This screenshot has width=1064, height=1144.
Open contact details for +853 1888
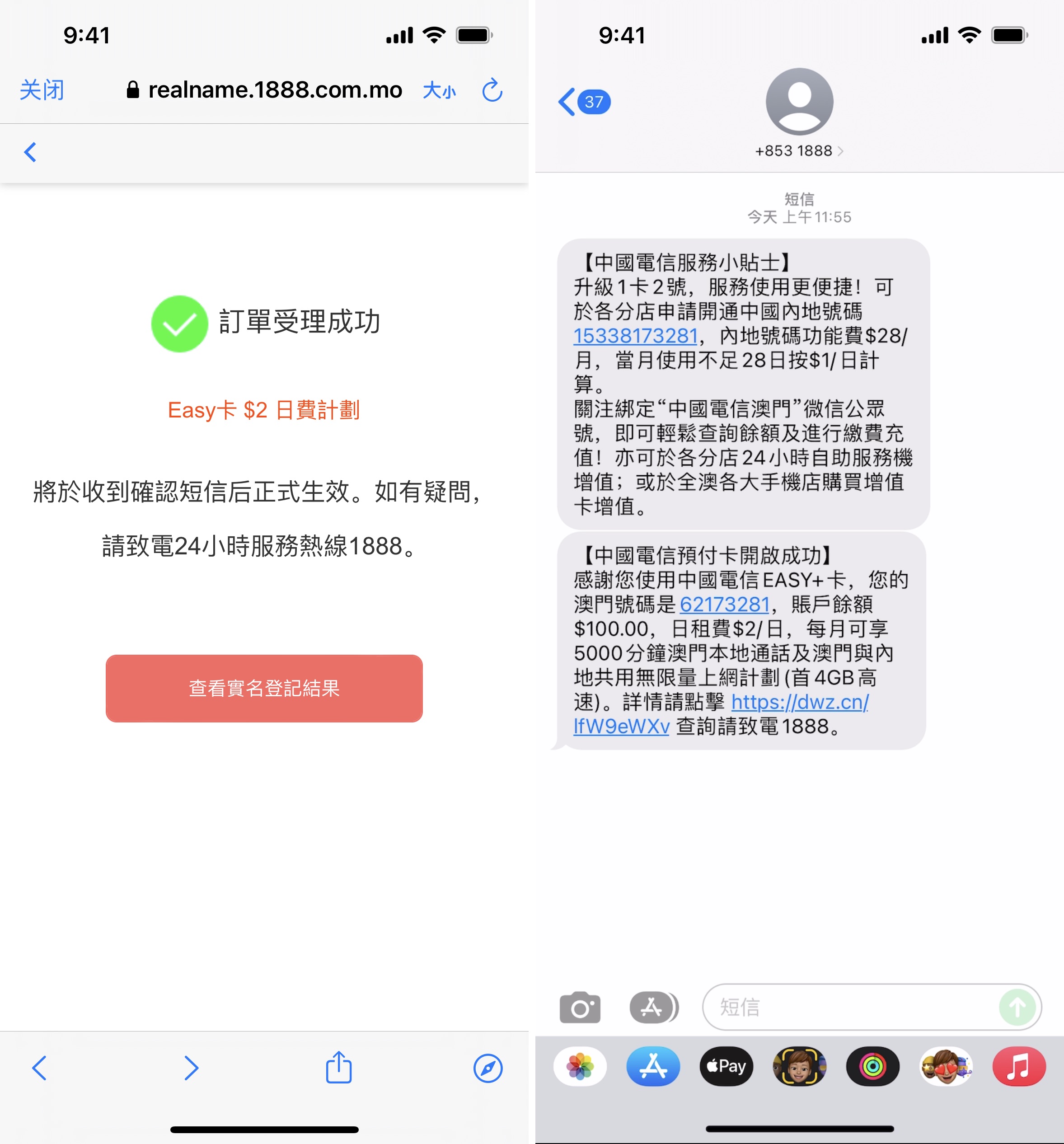tap(799, 151)
